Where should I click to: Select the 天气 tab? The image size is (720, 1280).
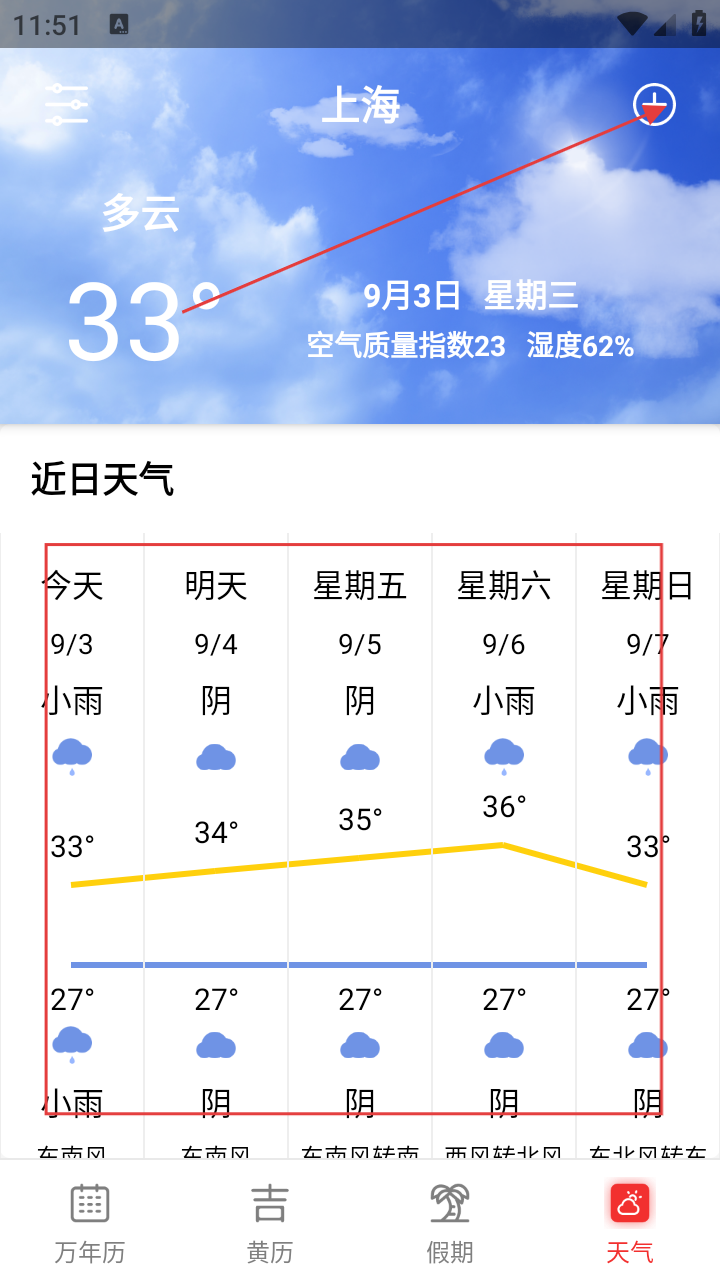click(x=630, y=1222)
